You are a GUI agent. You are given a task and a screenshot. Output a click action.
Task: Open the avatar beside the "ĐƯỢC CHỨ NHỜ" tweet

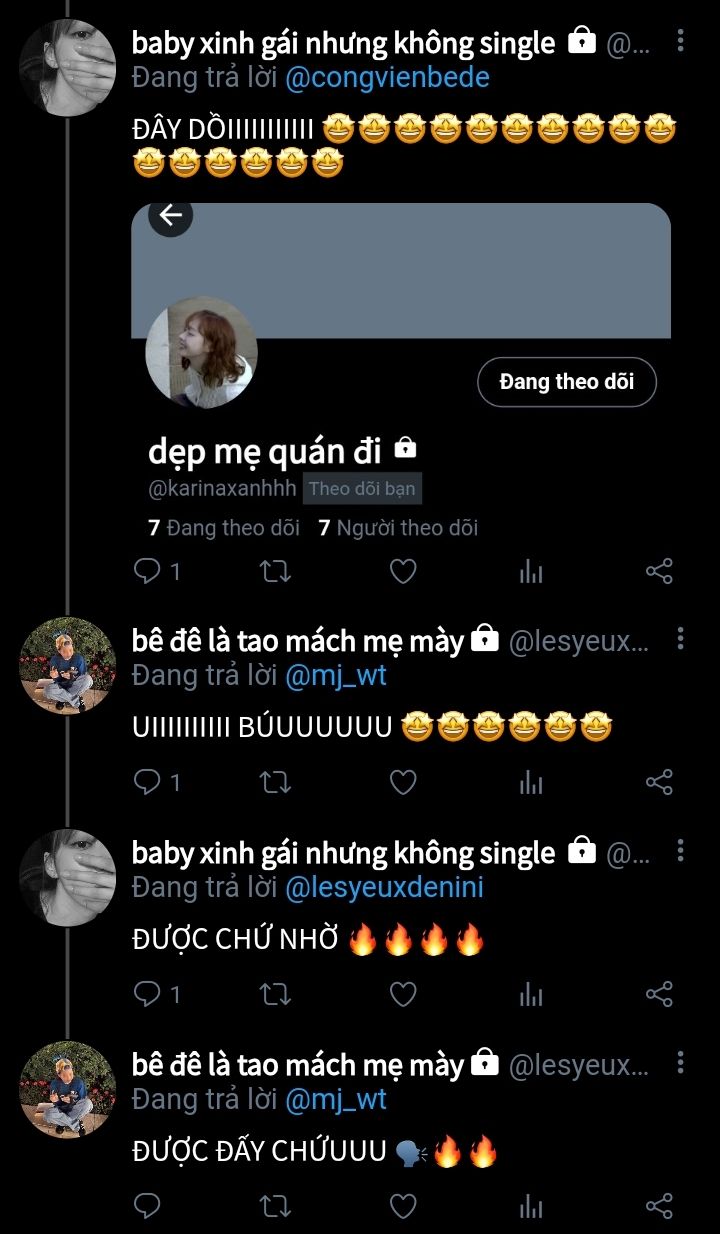(x=68, y=877)
